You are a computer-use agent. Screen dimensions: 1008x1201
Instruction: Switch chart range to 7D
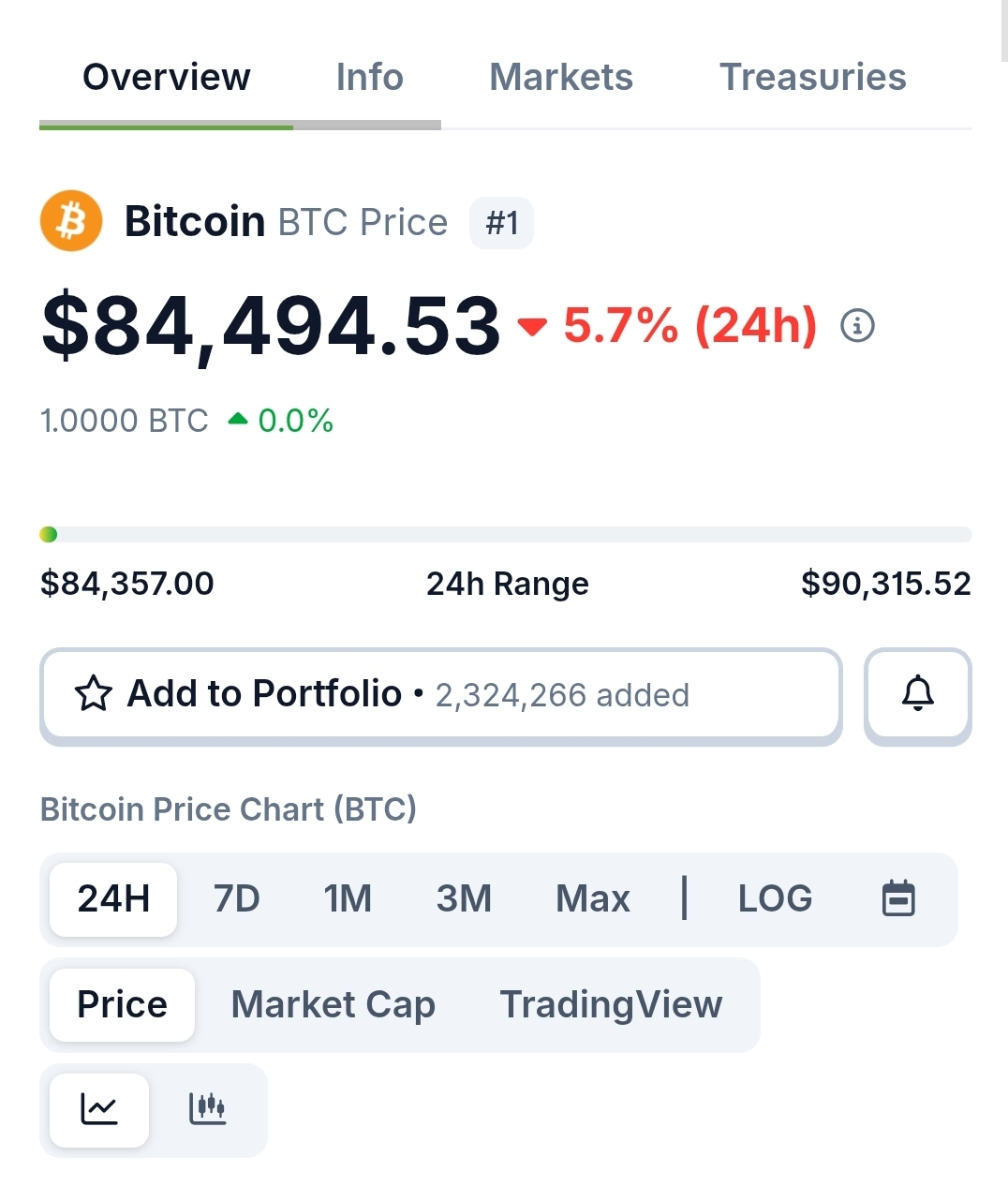236,899
